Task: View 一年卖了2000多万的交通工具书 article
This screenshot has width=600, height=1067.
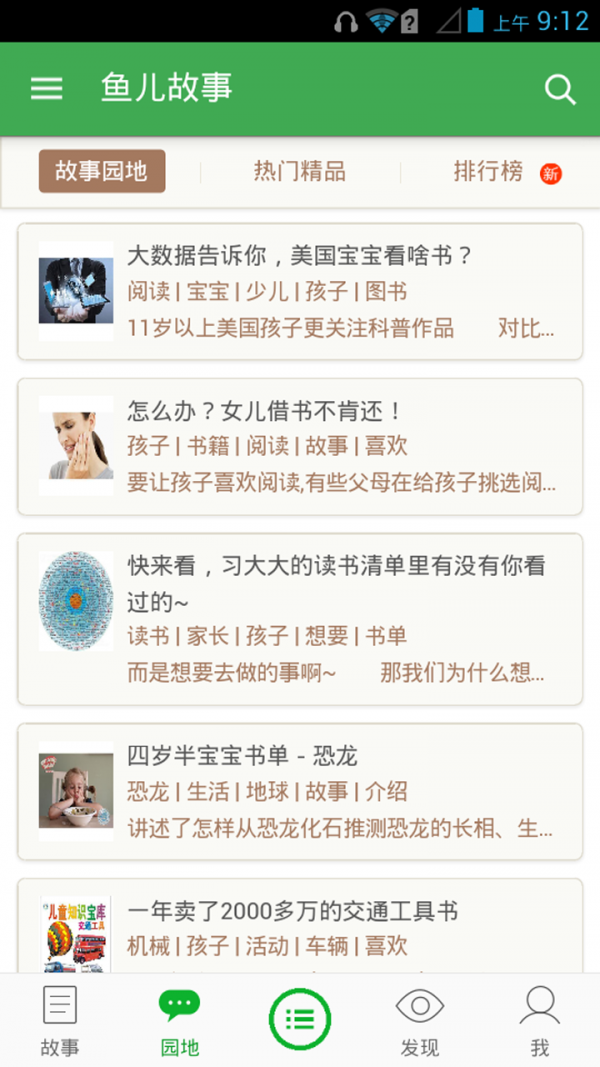Action: (x=300, y=926)
